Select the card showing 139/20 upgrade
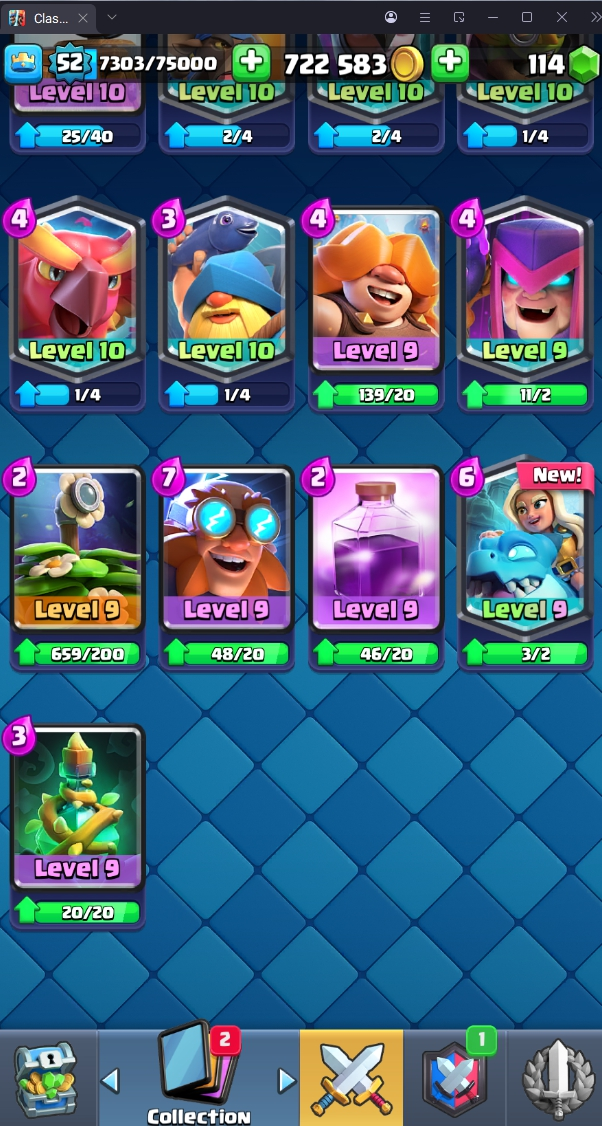Screen dimensions: 602x1126 pos(375,300)
